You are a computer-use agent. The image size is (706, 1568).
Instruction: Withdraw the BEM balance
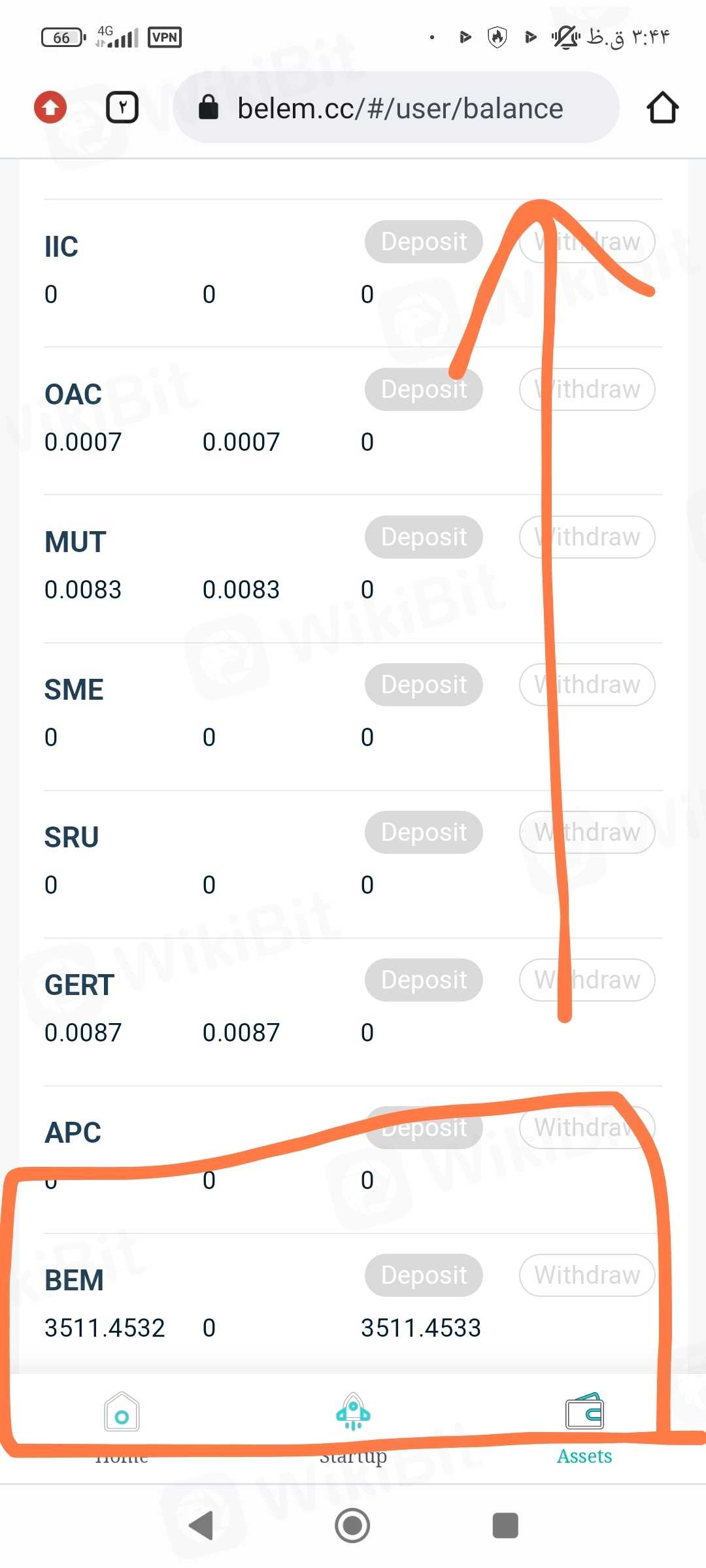click(587, 1275)
